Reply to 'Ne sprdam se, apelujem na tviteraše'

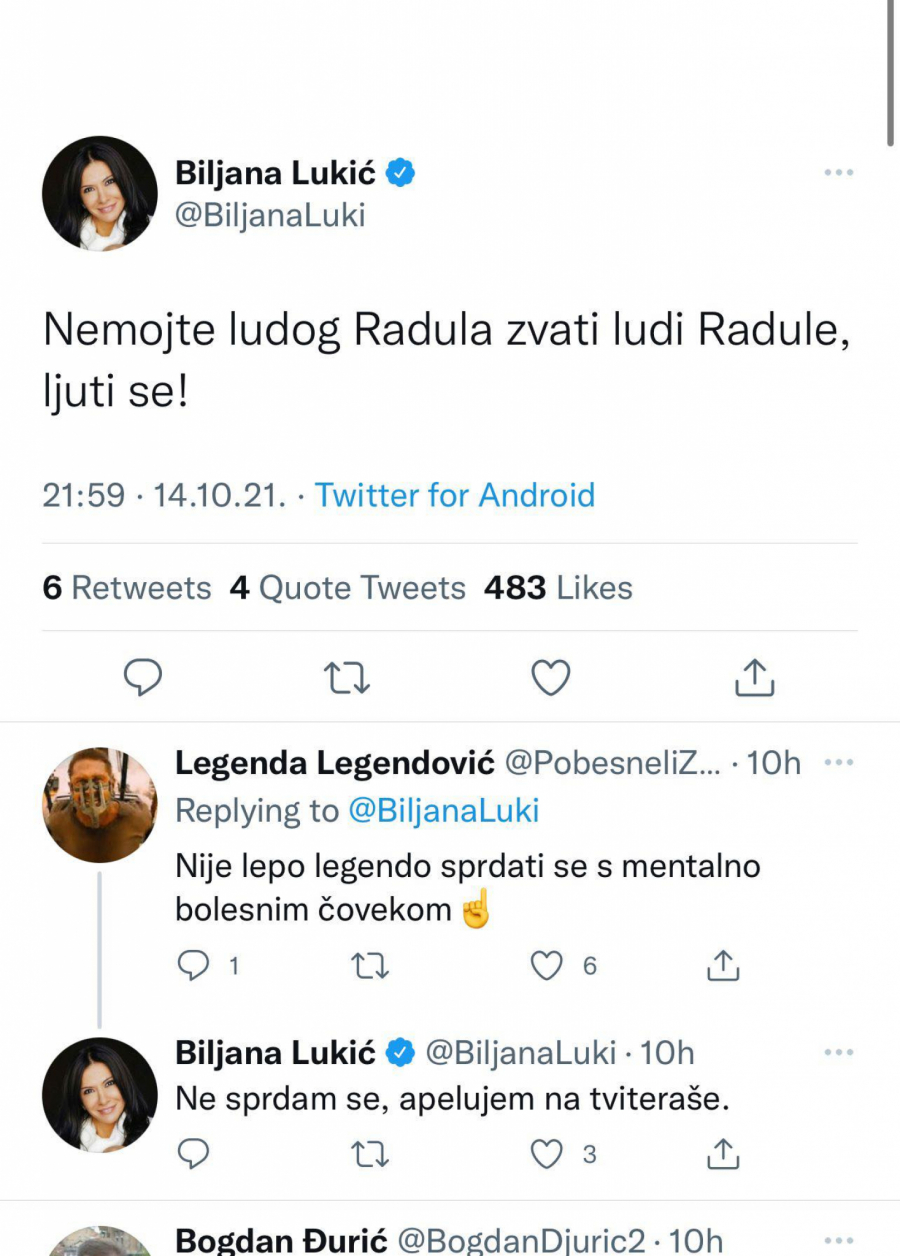[195, 1153]
